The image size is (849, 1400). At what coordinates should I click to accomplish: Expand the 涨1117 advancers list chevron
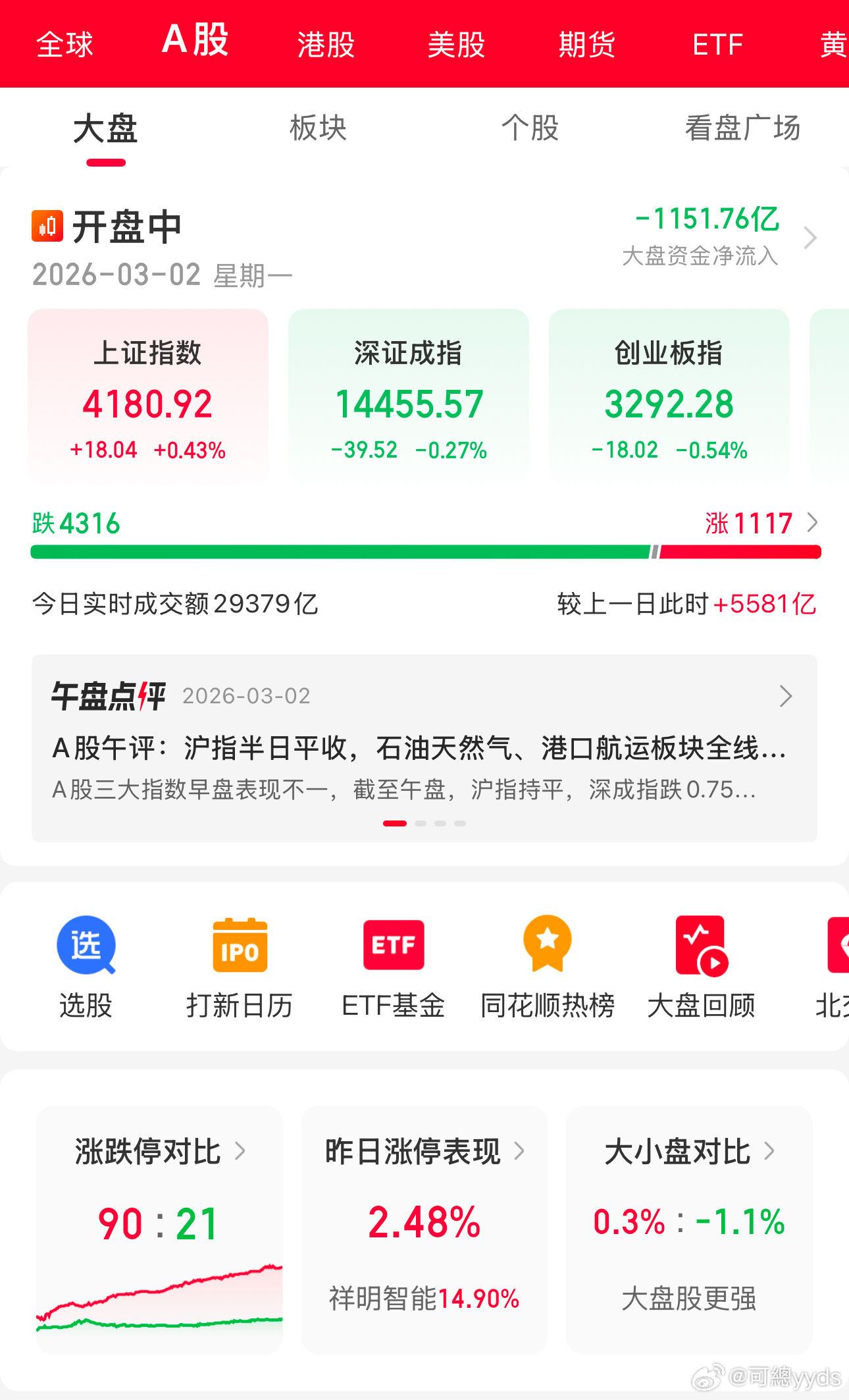pos(813,522)
